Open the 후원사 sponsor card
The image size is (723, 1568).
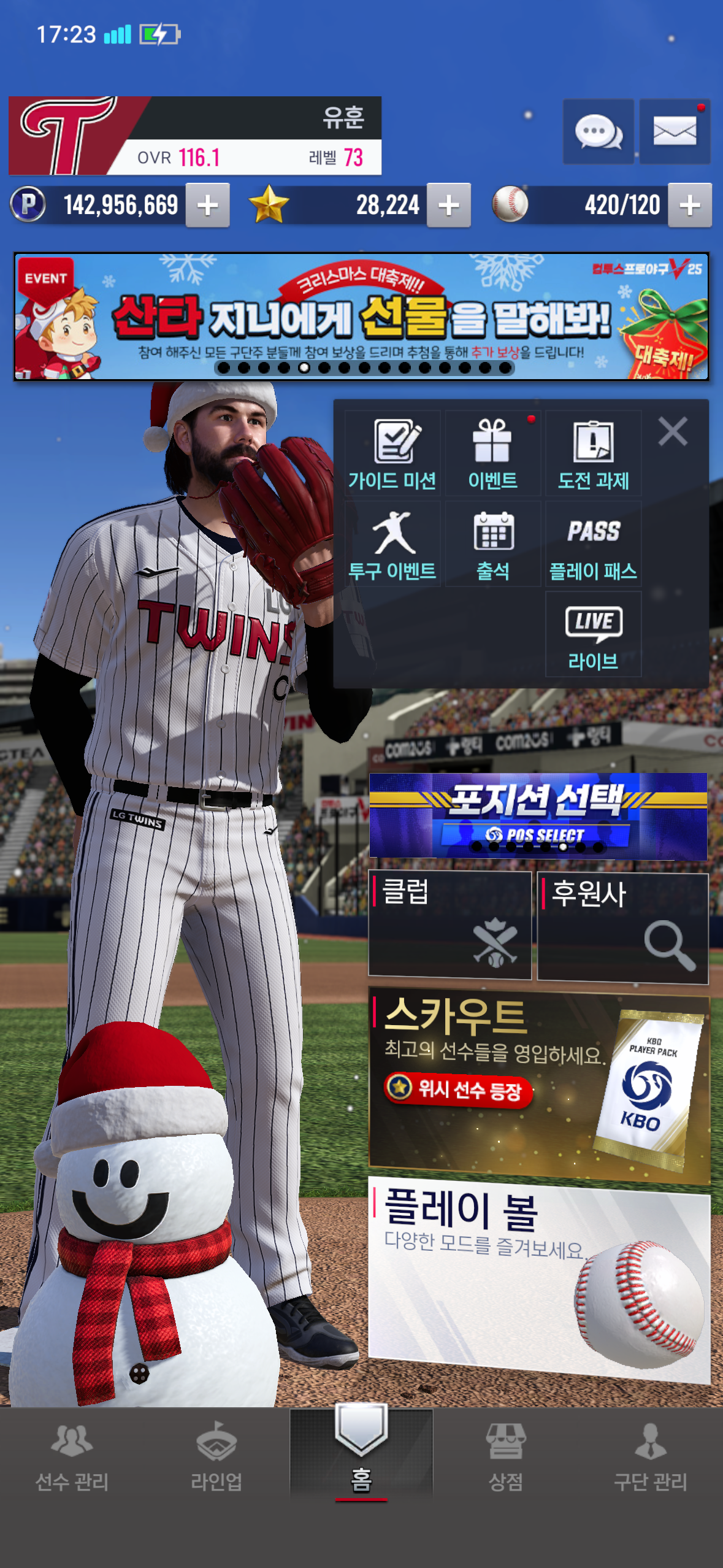[x=622, y=928]
